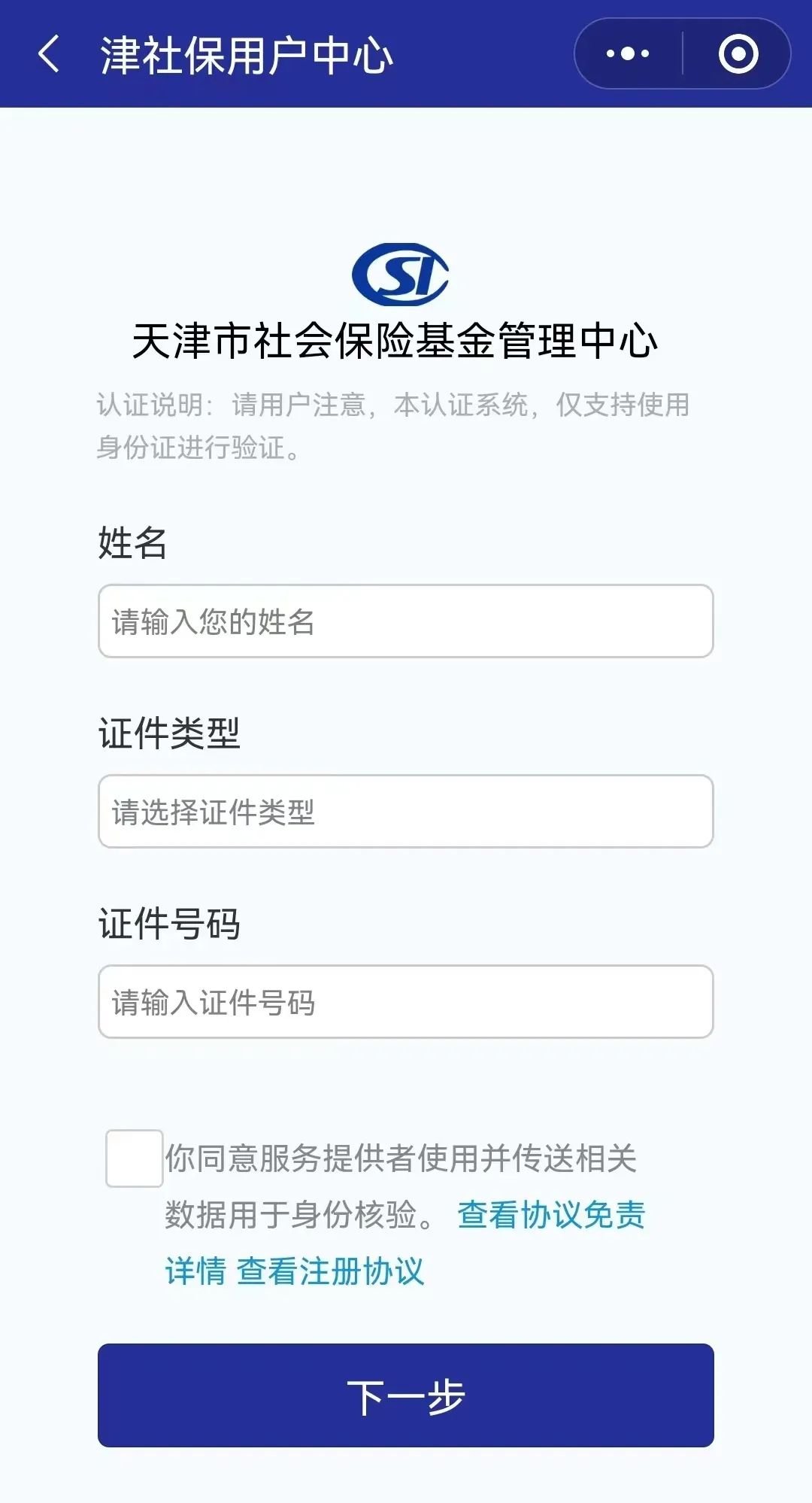
Task: Open the mini program more options menu
Action: tap(628, 54)
